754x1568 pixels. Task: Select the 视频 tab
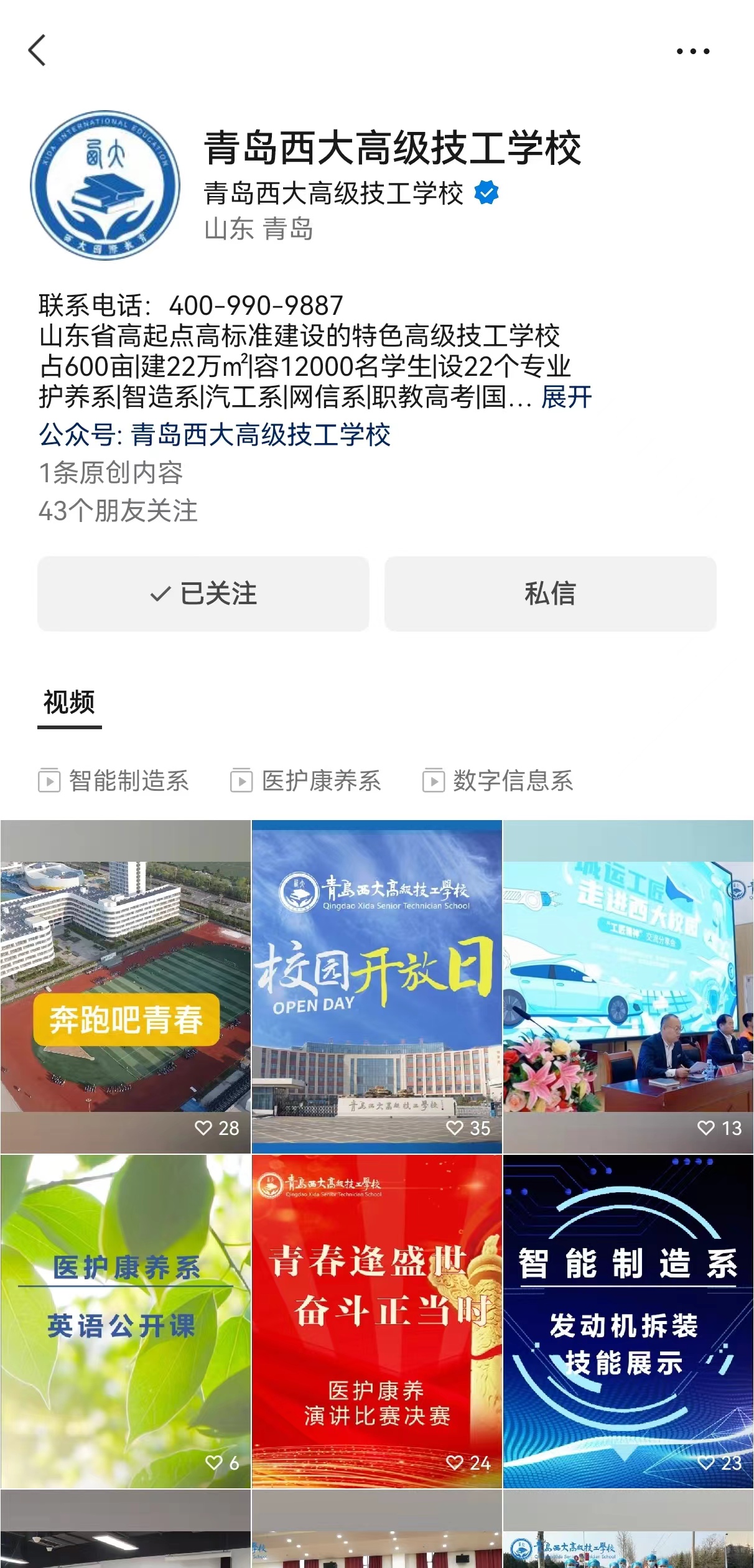pos(69,703)
